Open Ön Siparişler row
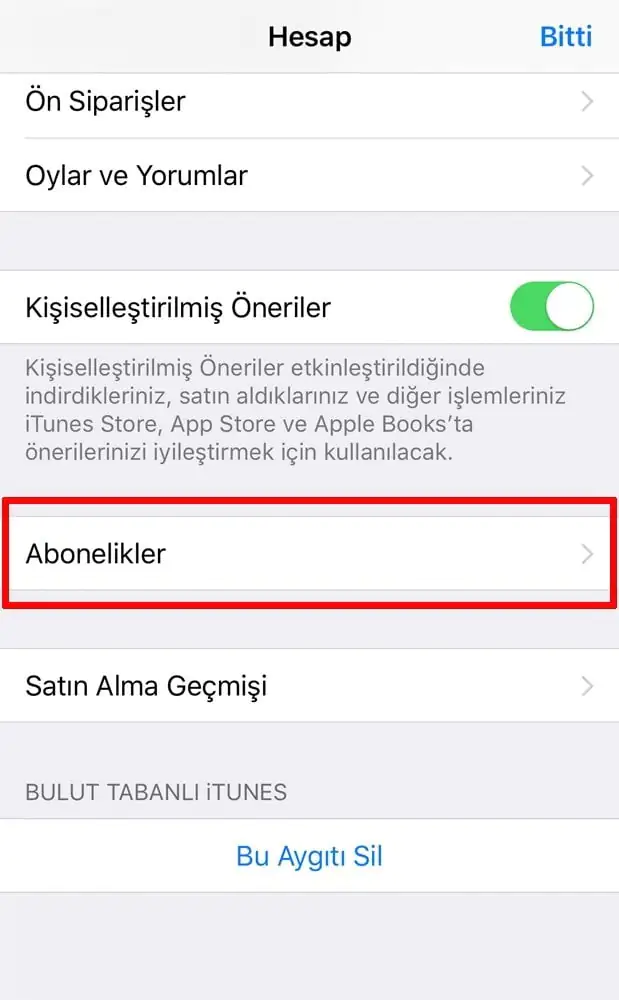This screenshot has width=619, height=1000. pos(309,101)
